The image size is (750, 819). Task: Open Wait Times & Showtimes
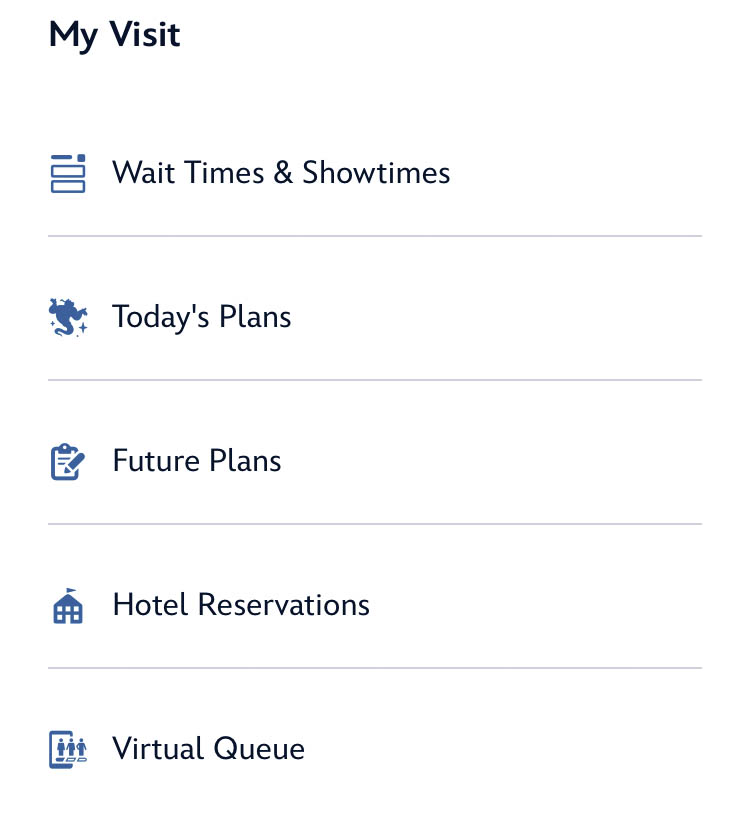tap(281, 173)
